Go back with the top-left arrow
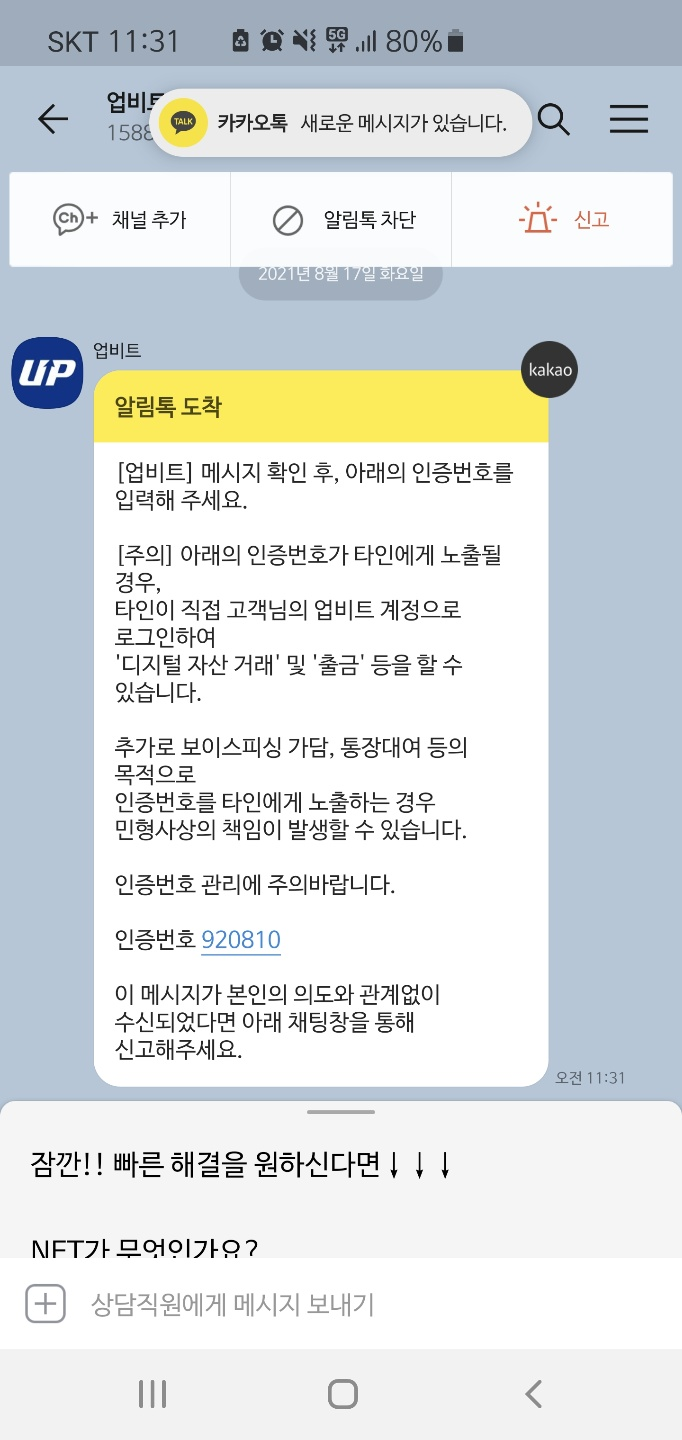This screenshot has height=1440, width=682. [53, 120]
